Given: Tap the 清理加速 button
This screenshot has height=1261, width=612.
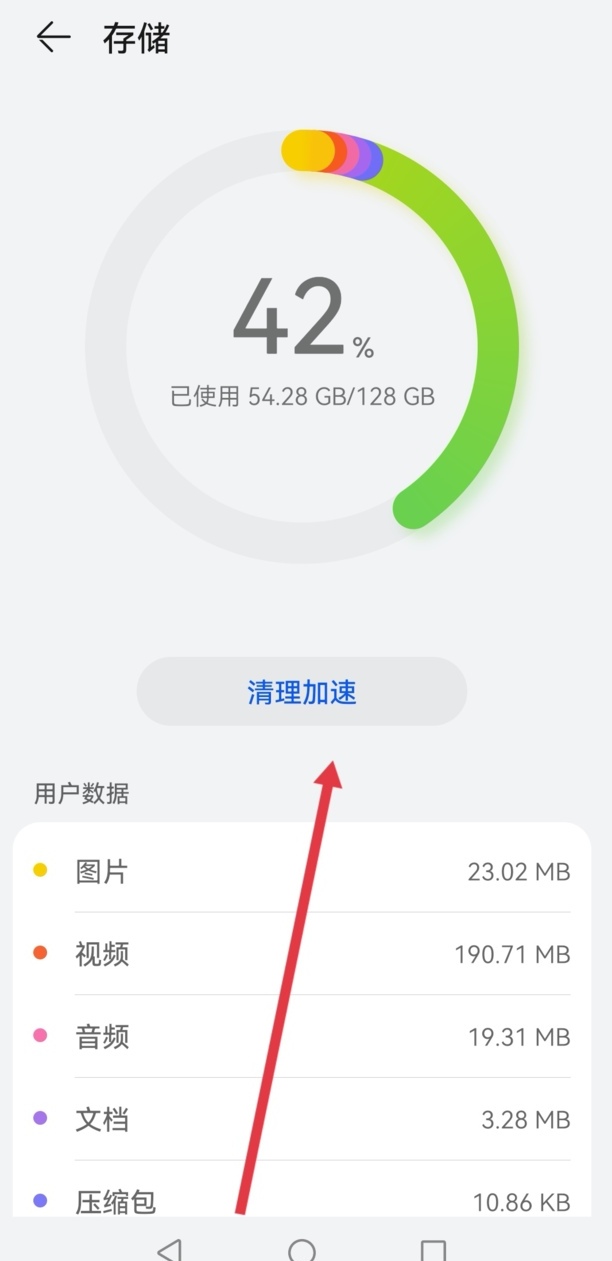Looking at the screenshot, I should 301,692.
